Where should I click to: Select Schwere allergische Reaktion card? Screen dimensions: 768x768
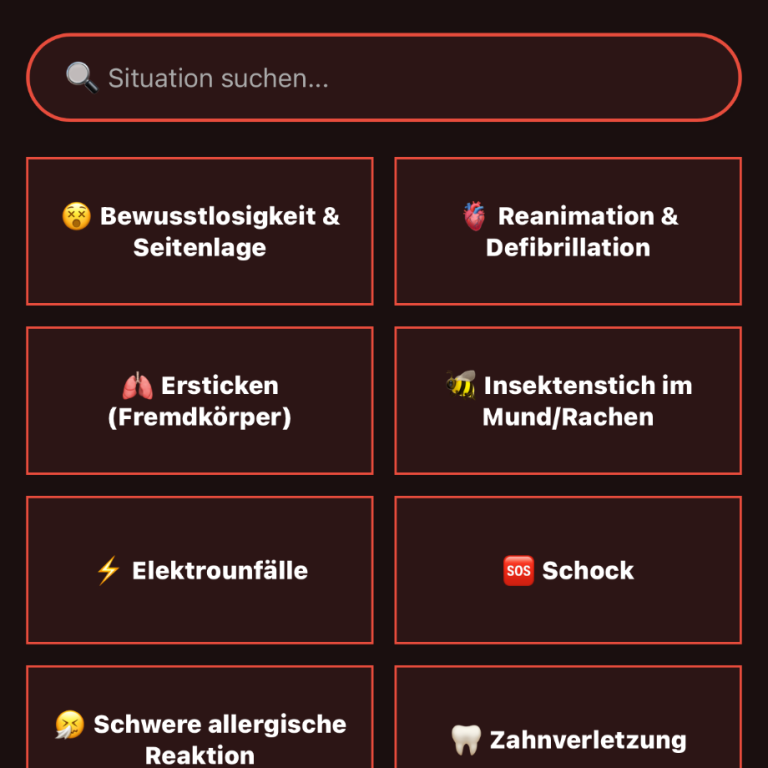(200, 717)
